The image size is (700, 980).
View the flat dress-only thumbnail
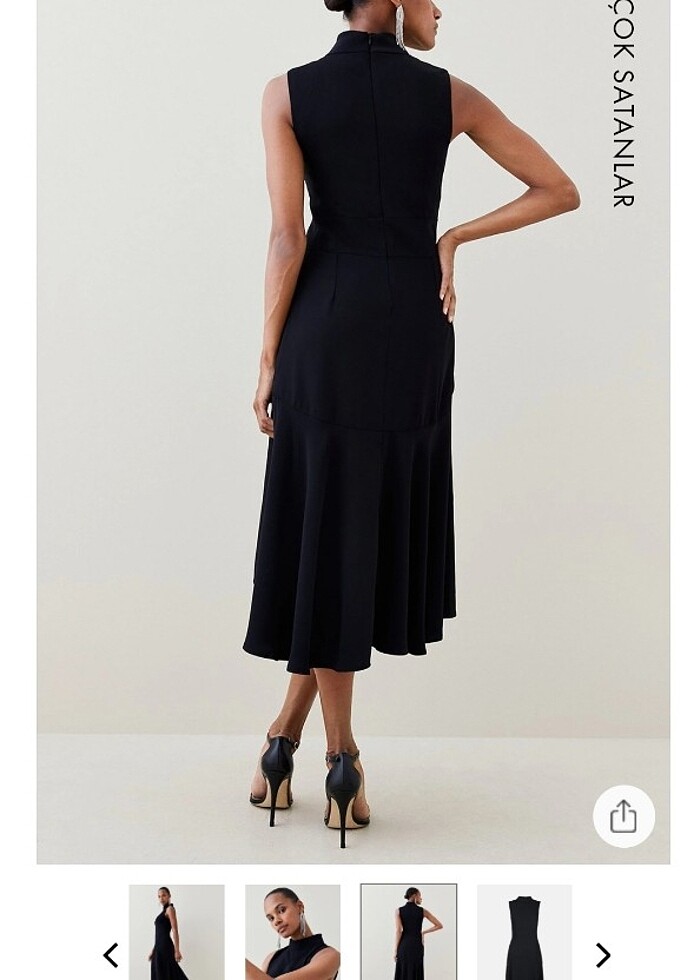[524, 933]
